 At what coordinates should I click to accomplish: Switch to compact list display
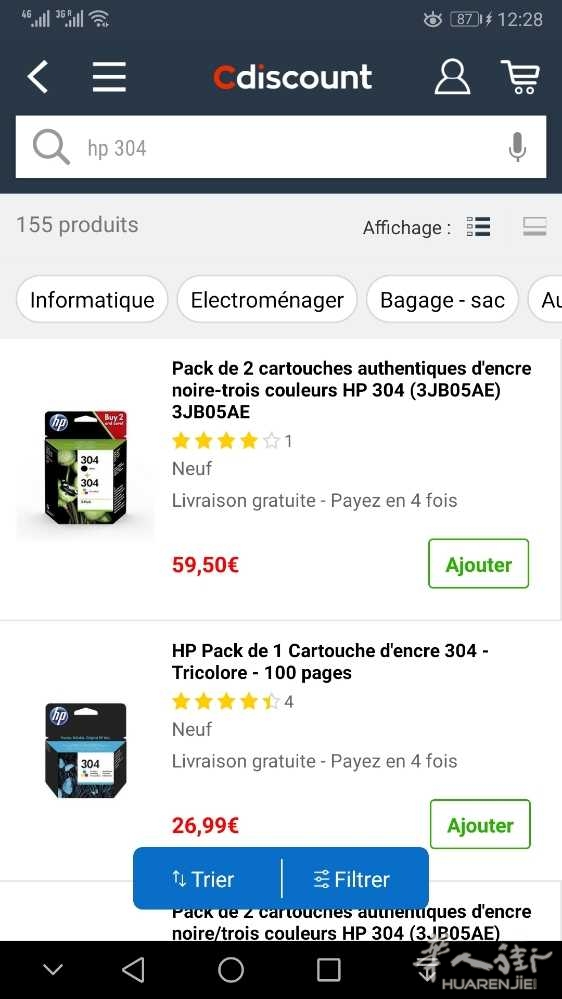(x=479, y=227)
